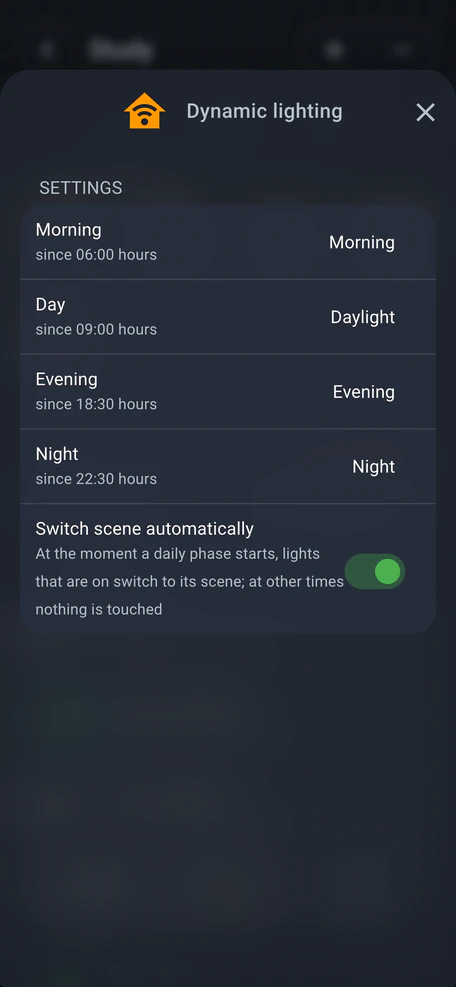This screenshot has width=456, height=987.
Task: Open the Evening phase setting
Action: [x=228, y=392]
